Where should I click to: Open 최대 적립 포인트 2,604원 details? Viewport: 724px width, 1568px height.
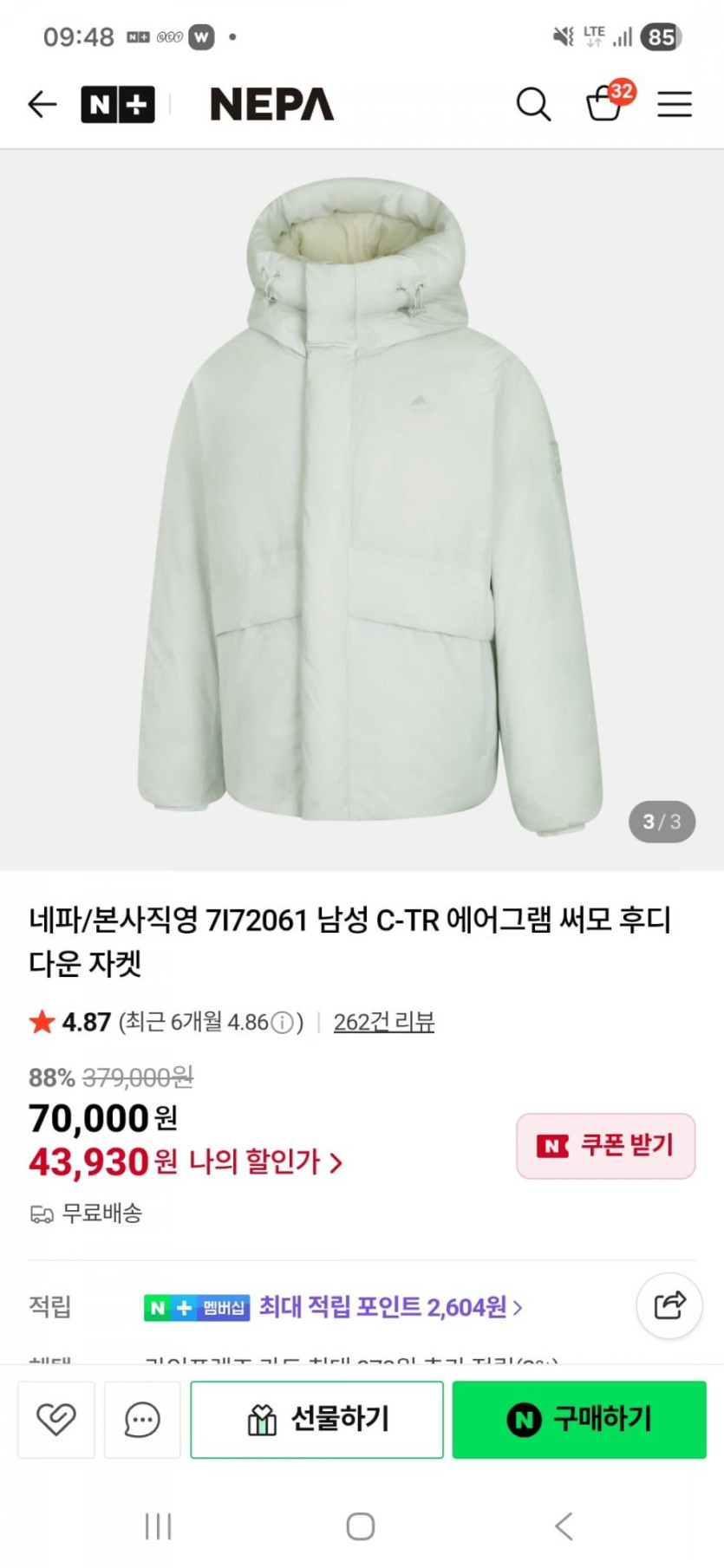click(390, 1306)
